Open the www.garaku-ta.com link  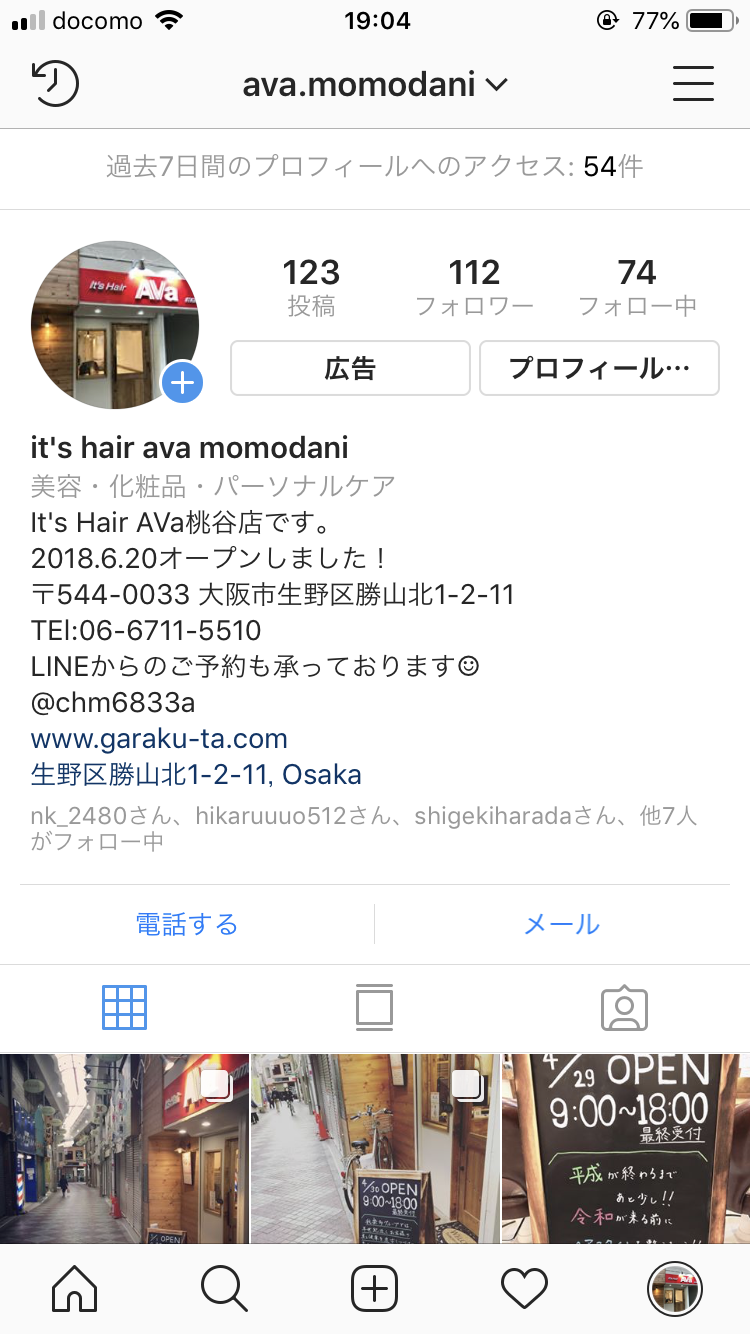coord(159,739)
